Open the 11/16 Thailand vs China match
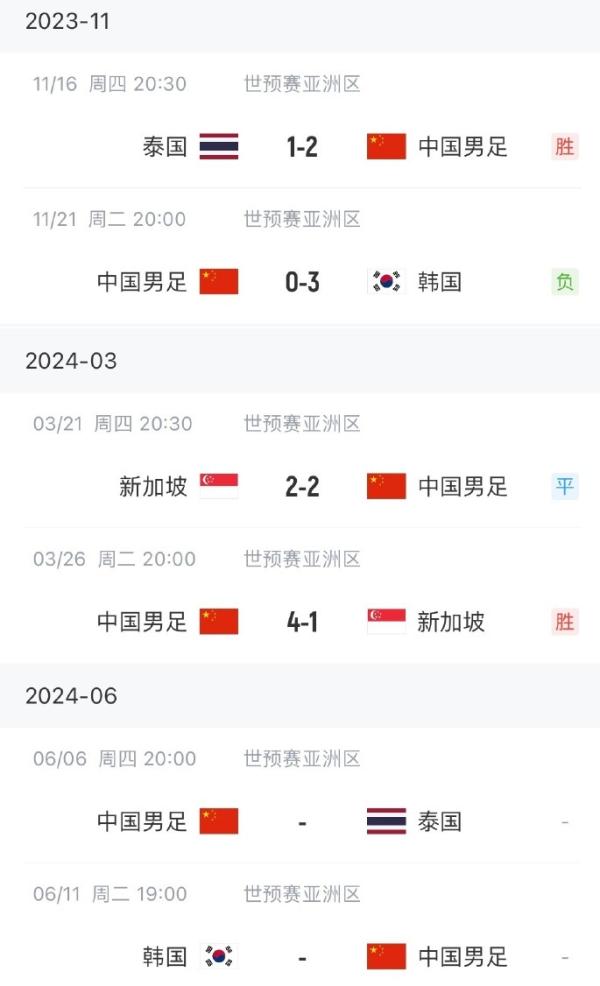Screen dimensions: 600x986 tap(300, 120)
